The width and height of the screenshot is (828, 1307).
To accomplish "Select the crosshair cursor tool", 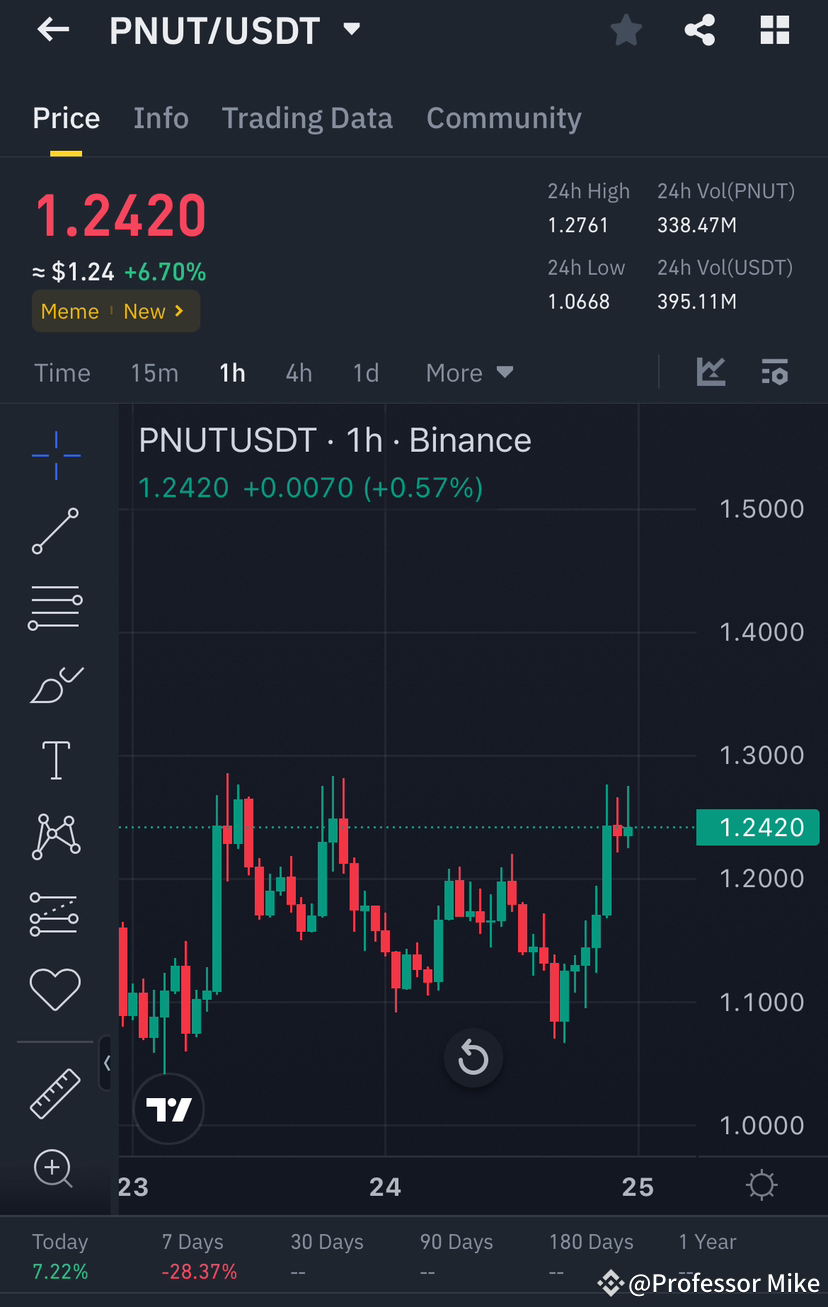I will pos(55,456).
